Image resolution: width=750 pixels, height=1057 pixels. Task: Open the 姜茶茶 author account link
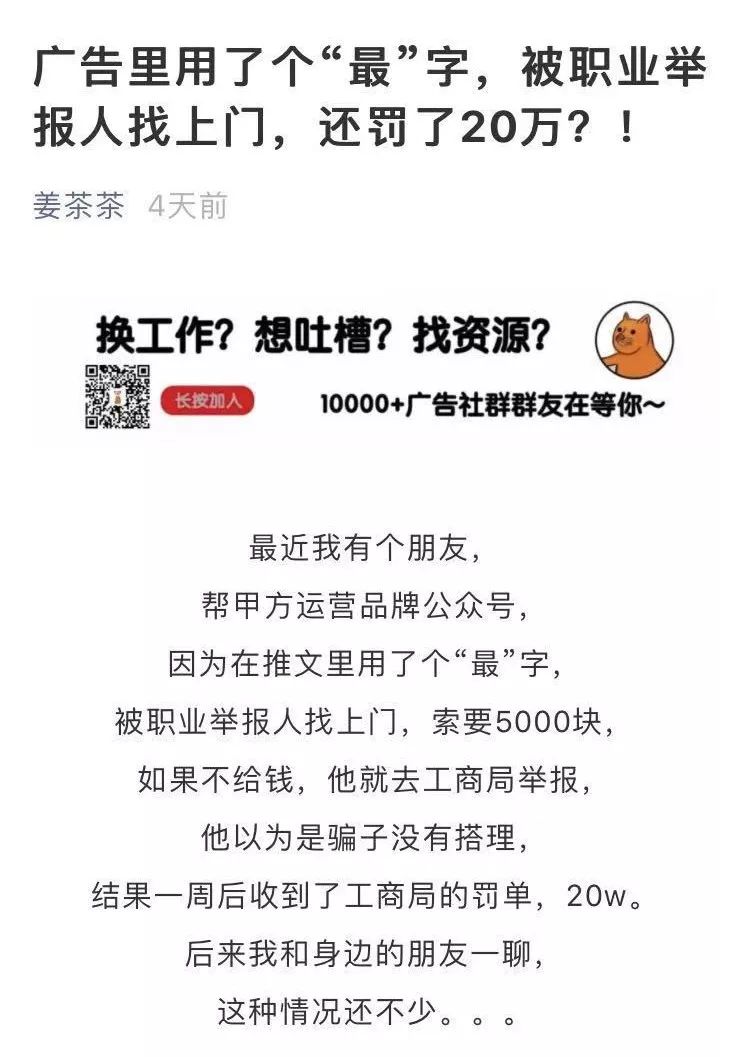click(x=78, y=206)
